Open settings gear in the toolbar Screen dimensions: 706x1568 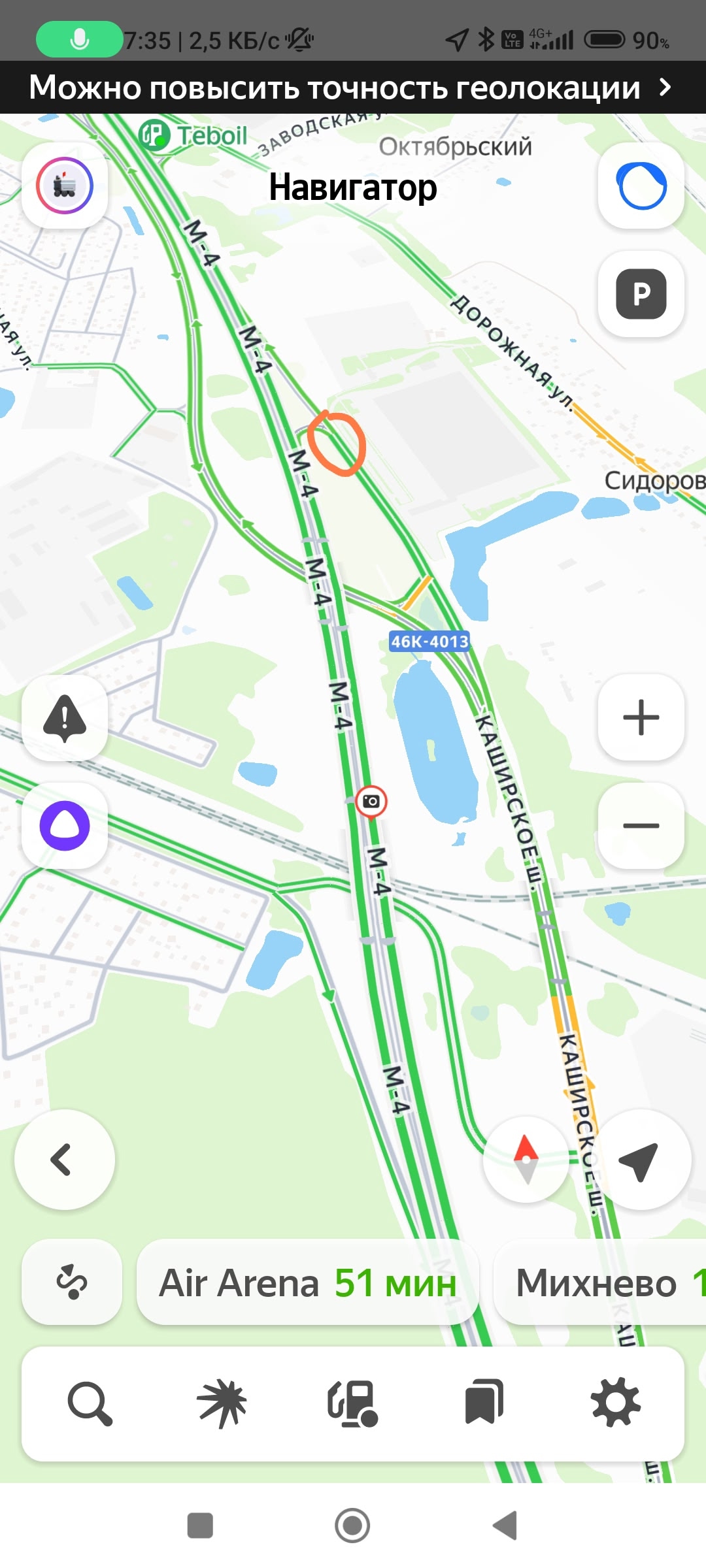tap(616, 1403)
